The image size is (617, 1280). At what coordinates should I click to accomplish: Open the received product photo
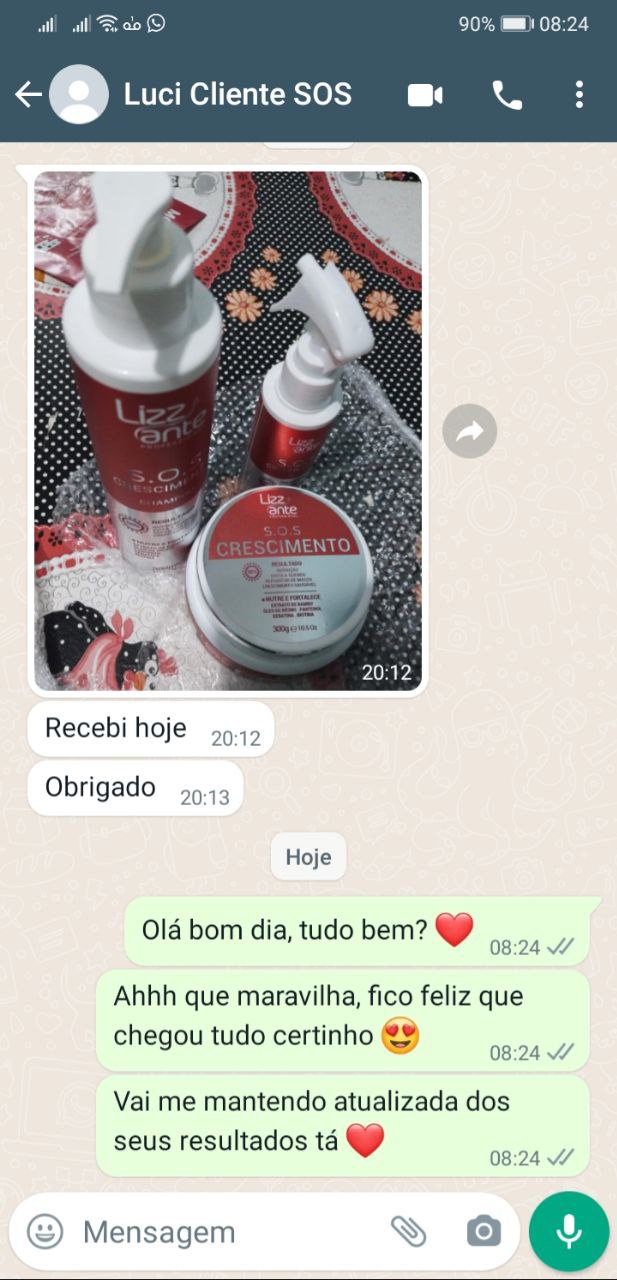coord(228,430)
